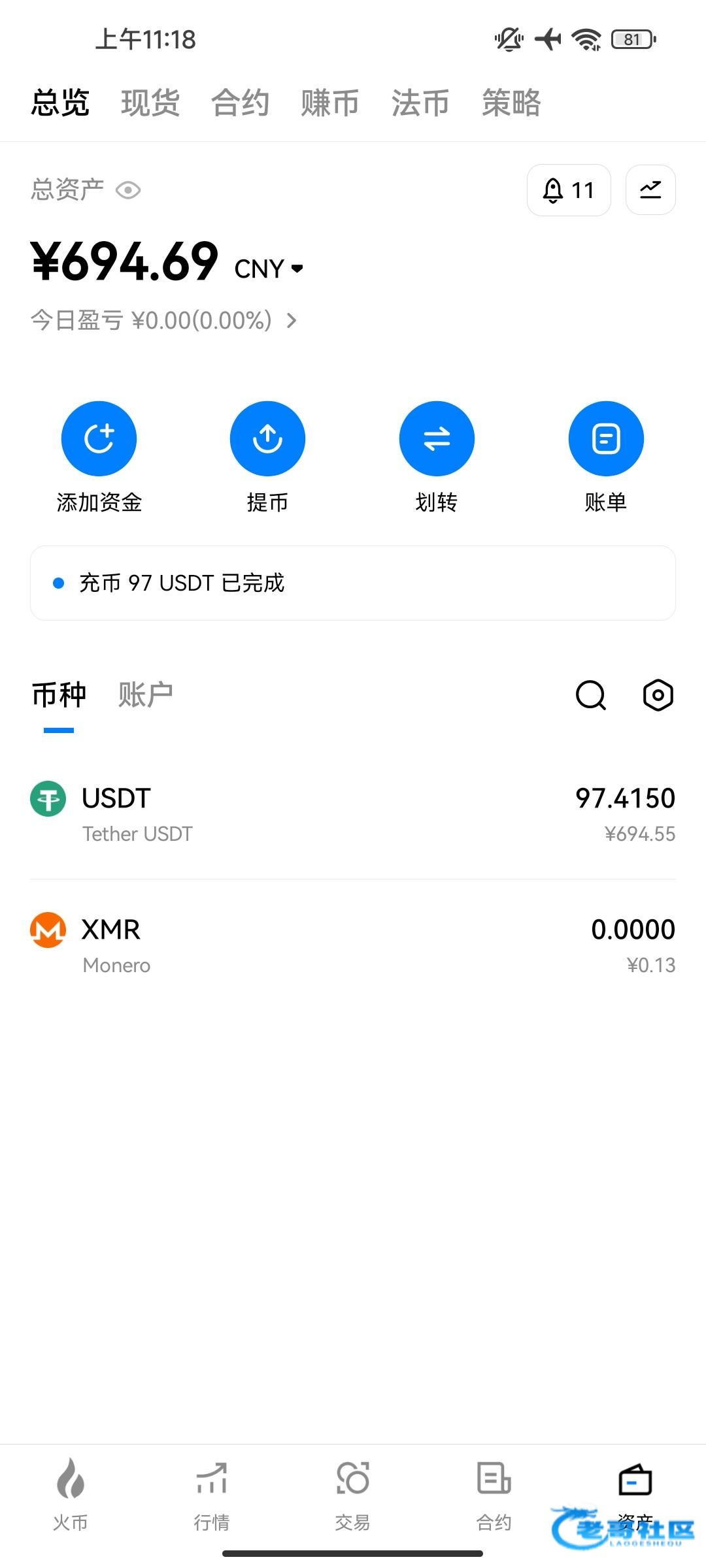Tap 添加资金 to add funds

tap(99, 438)
